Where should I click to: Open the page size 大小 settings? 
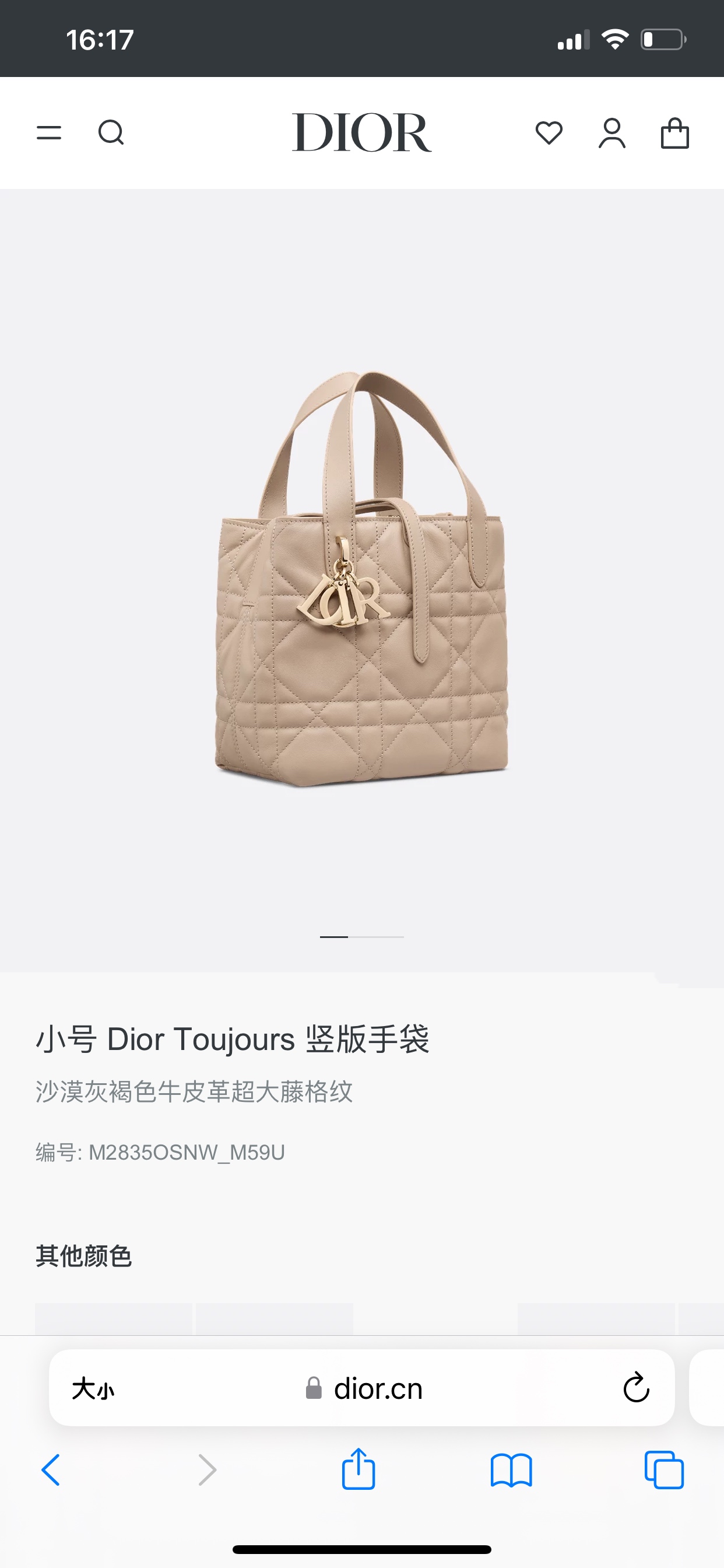tap(93, 1388)
